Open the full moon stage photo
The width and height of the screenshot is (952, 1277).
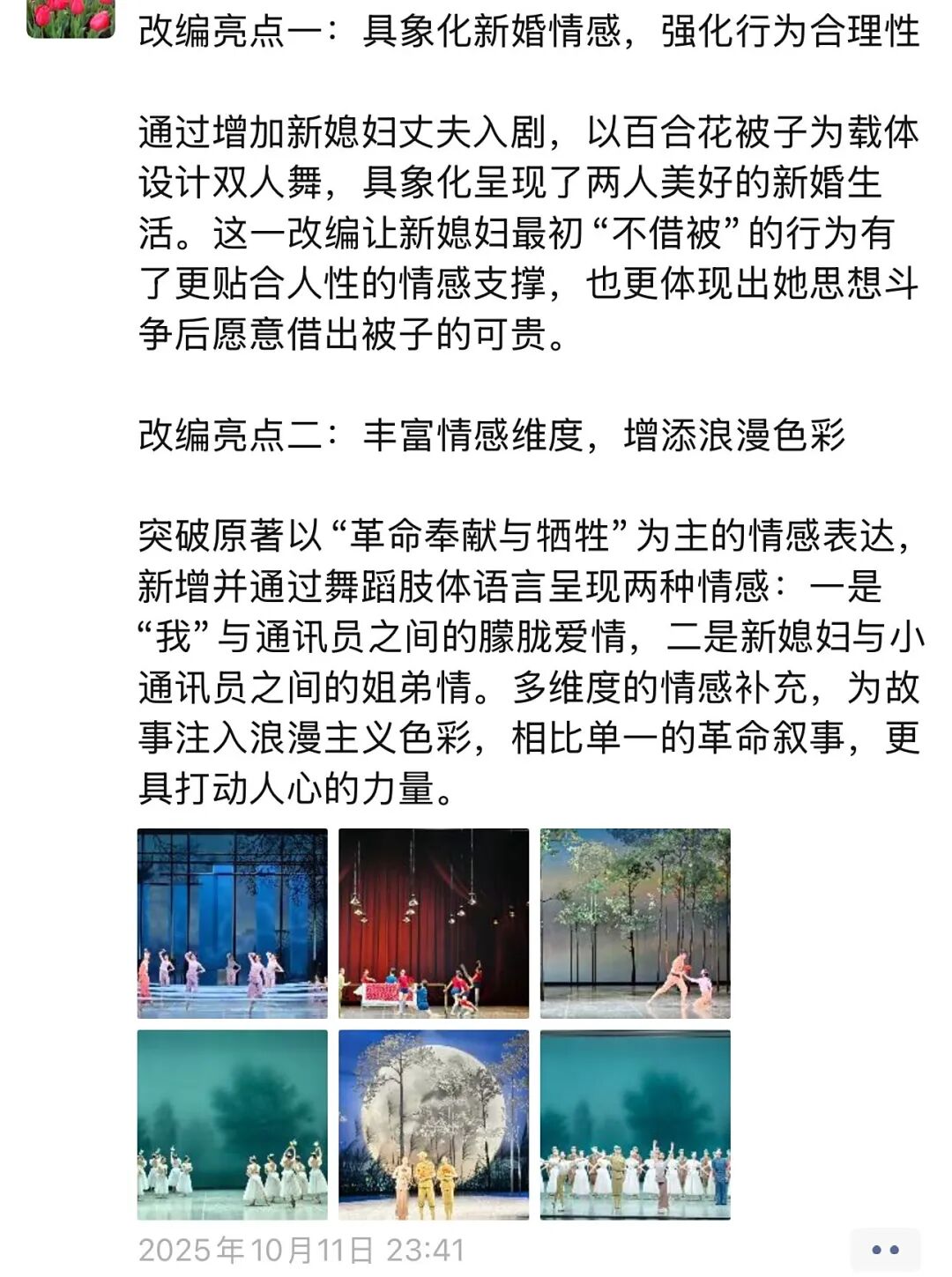coord(434,1125)
